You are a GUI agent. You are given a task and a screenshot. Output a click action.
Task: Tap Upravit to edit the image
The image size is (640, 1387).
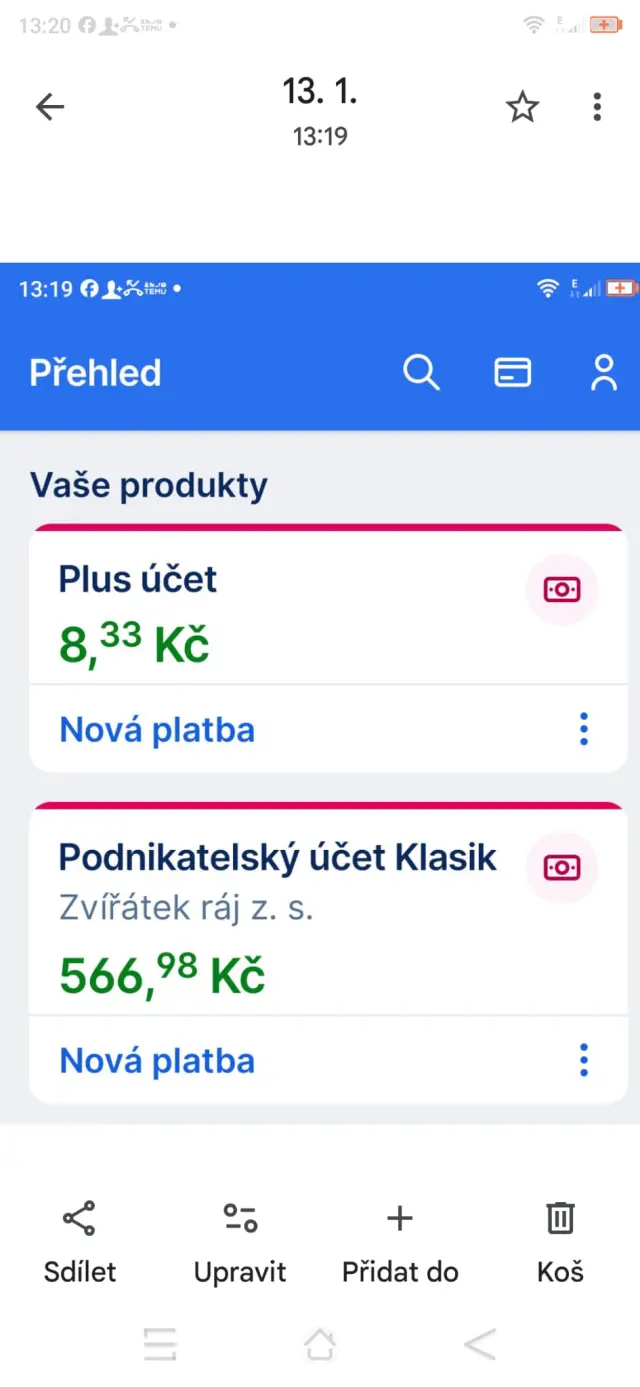pyautogui.click(x=240, y=1241)
